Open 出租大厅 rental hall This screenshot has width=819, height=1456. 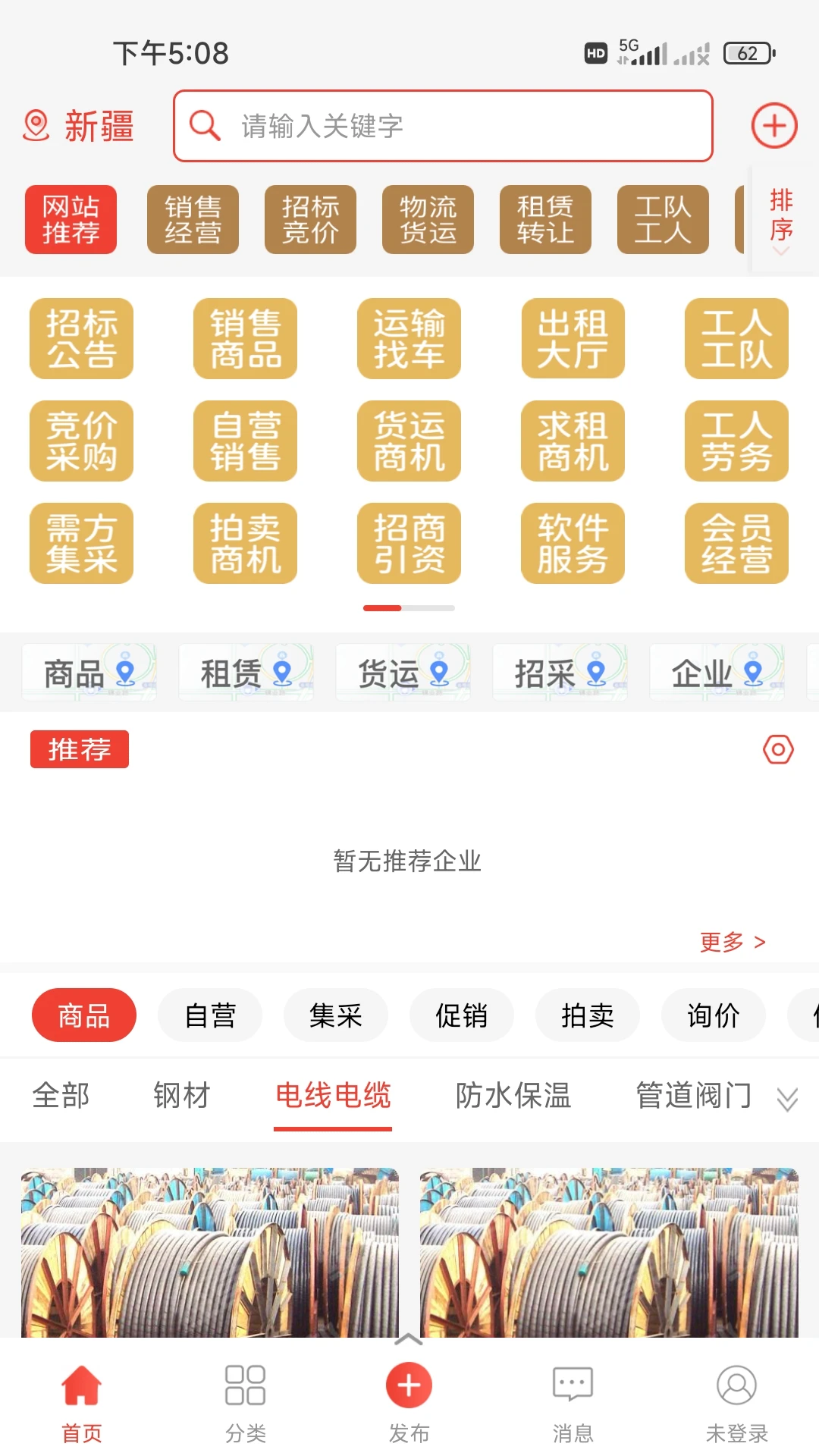point(573,338)
